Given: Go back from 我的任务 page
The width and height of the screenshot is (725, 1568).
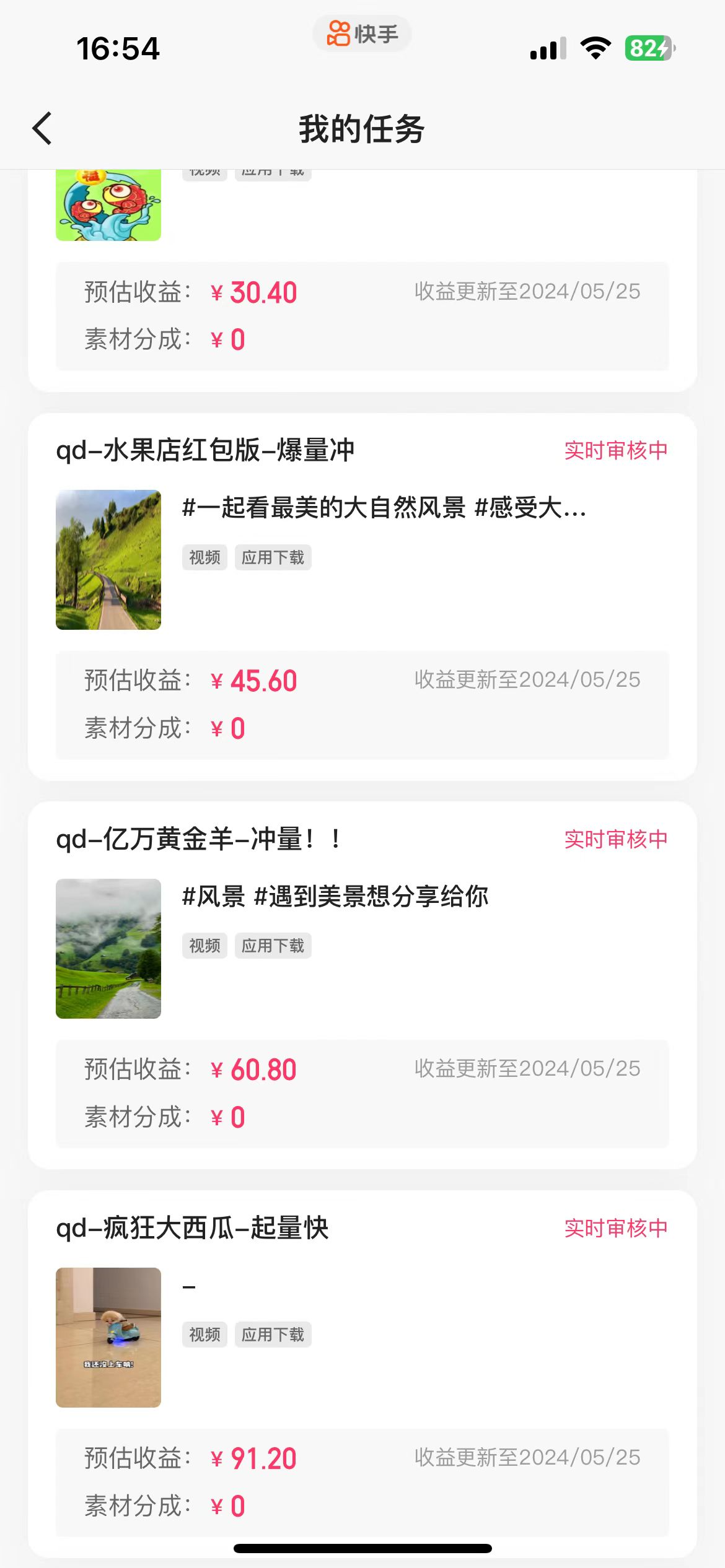Looking at the screenshot, I should (42, 129).
